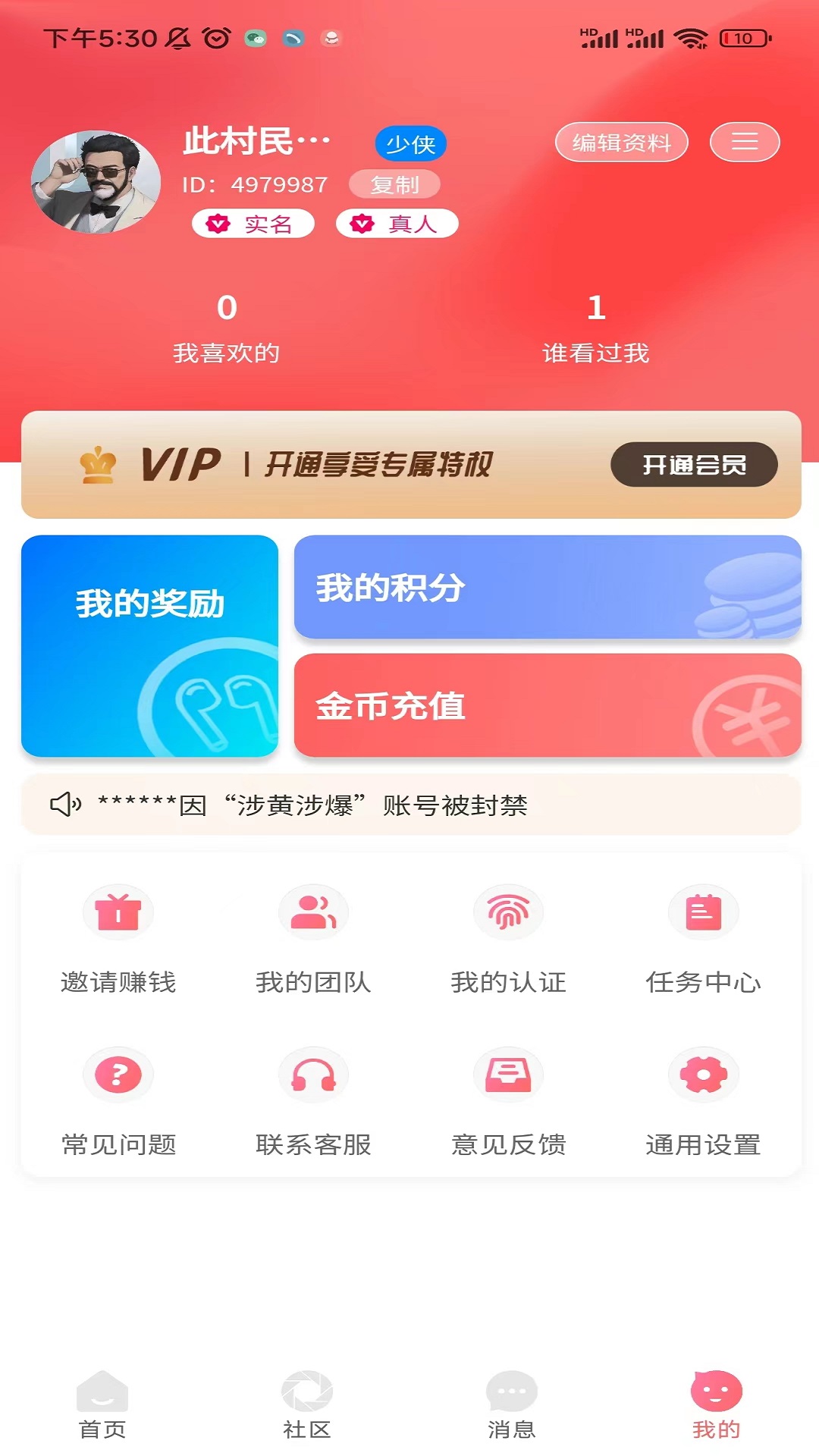Open 任务中心
This screenshot has height=1456, width=819.
point(703,939)
